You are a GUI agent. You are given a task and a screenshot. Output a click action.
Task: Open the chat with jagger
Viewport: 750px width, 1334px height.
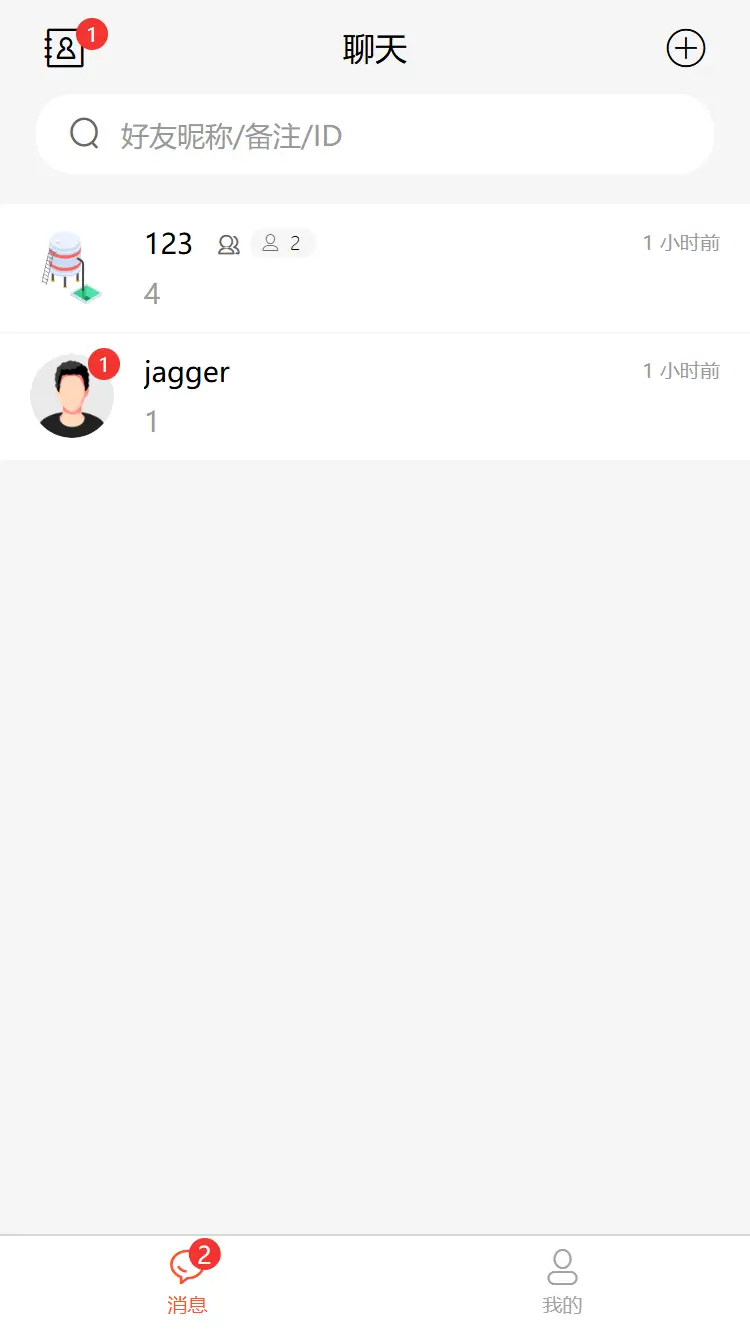[x=375, y=396]
